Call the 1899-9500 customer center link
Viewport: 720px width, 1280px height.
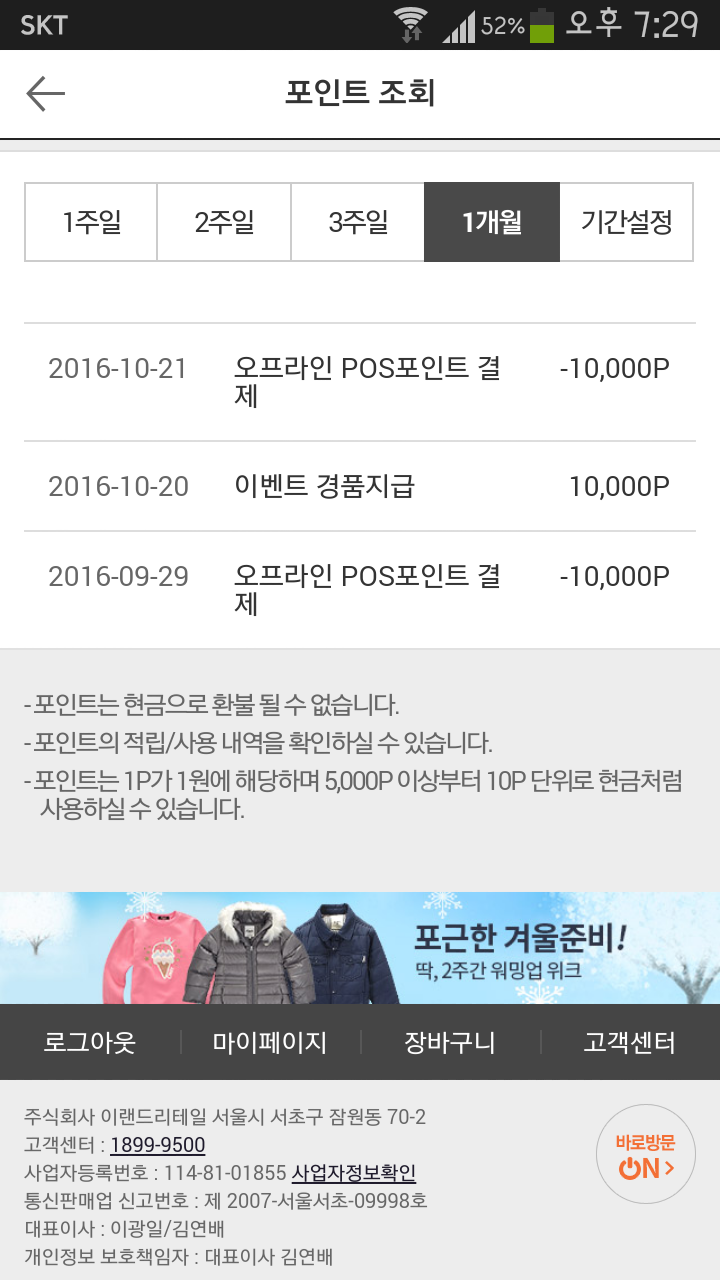tap(157, 1145)
